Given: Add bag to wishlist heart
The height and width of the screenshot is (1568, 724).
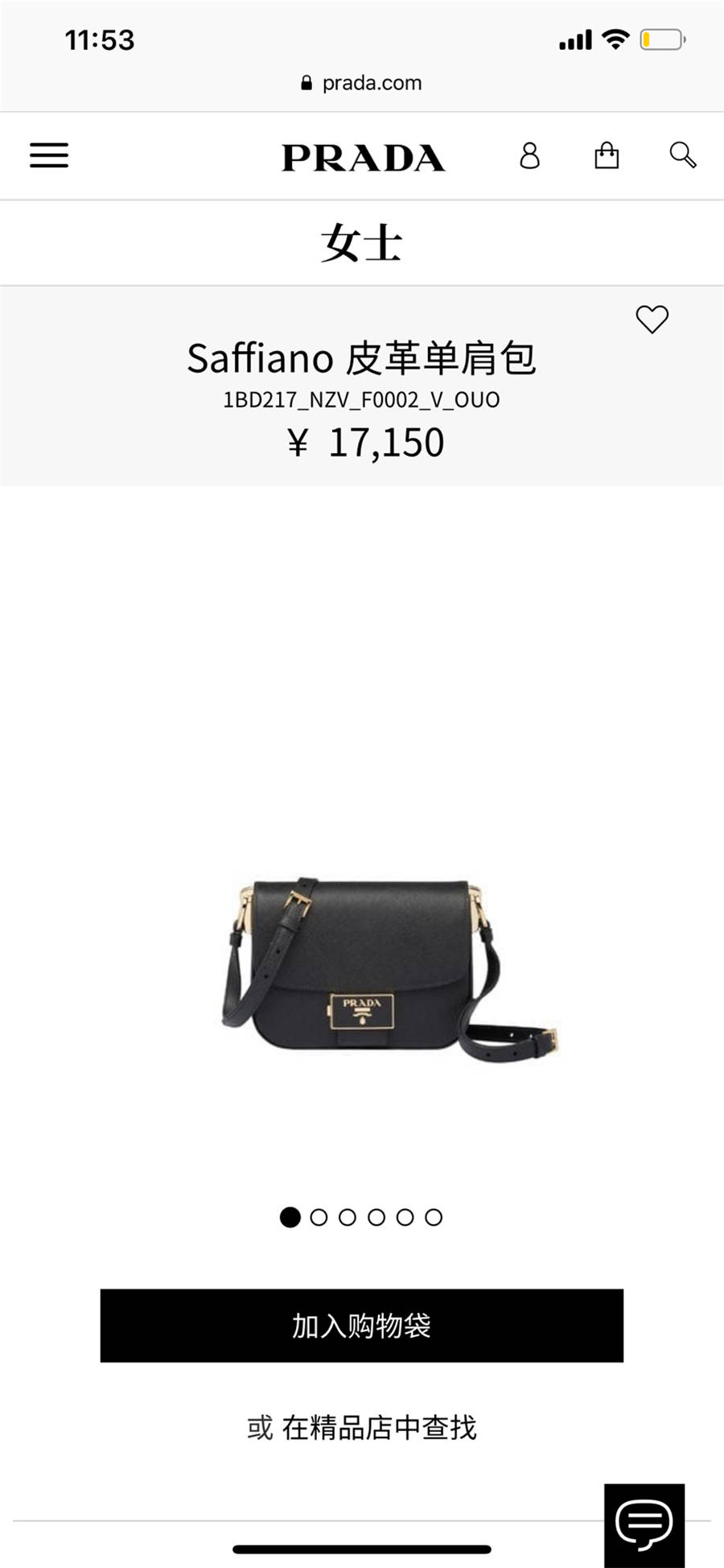Looking at the screenshot, I should coord(652,320).
